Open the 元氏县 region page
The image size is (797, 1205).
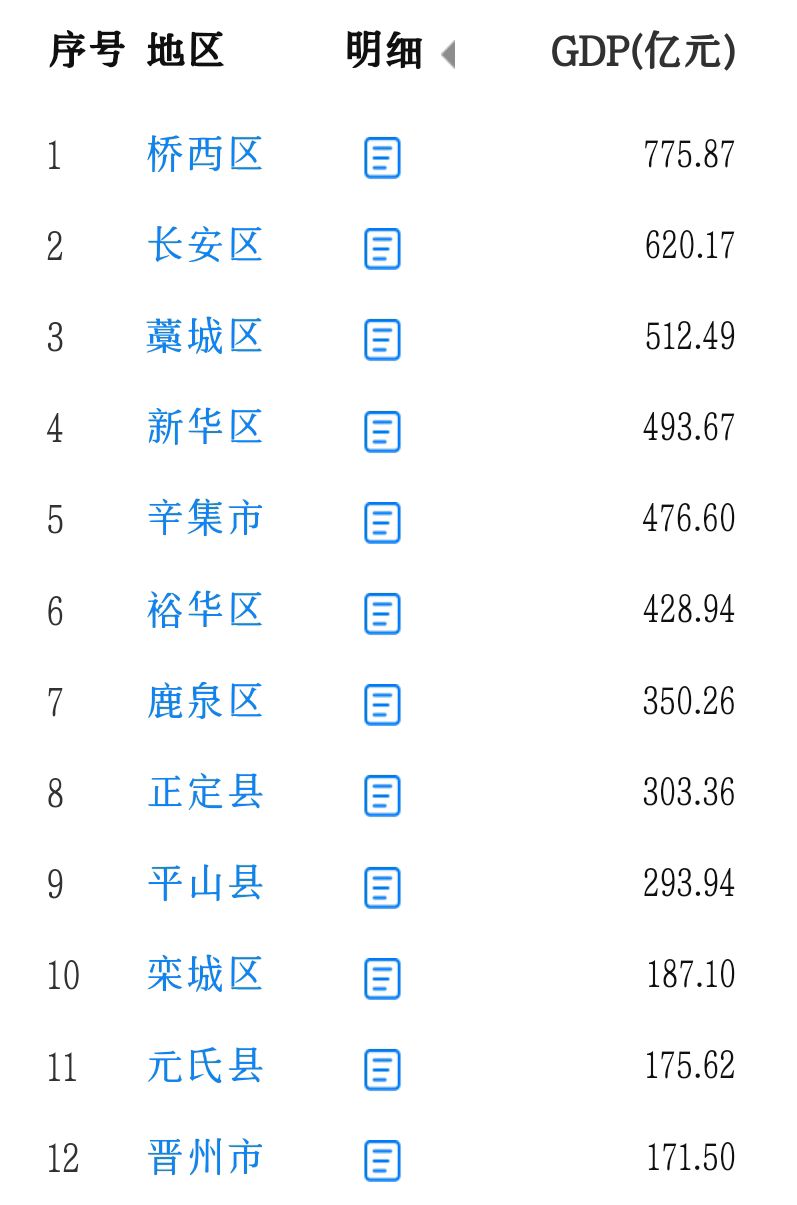(204, 1067)
